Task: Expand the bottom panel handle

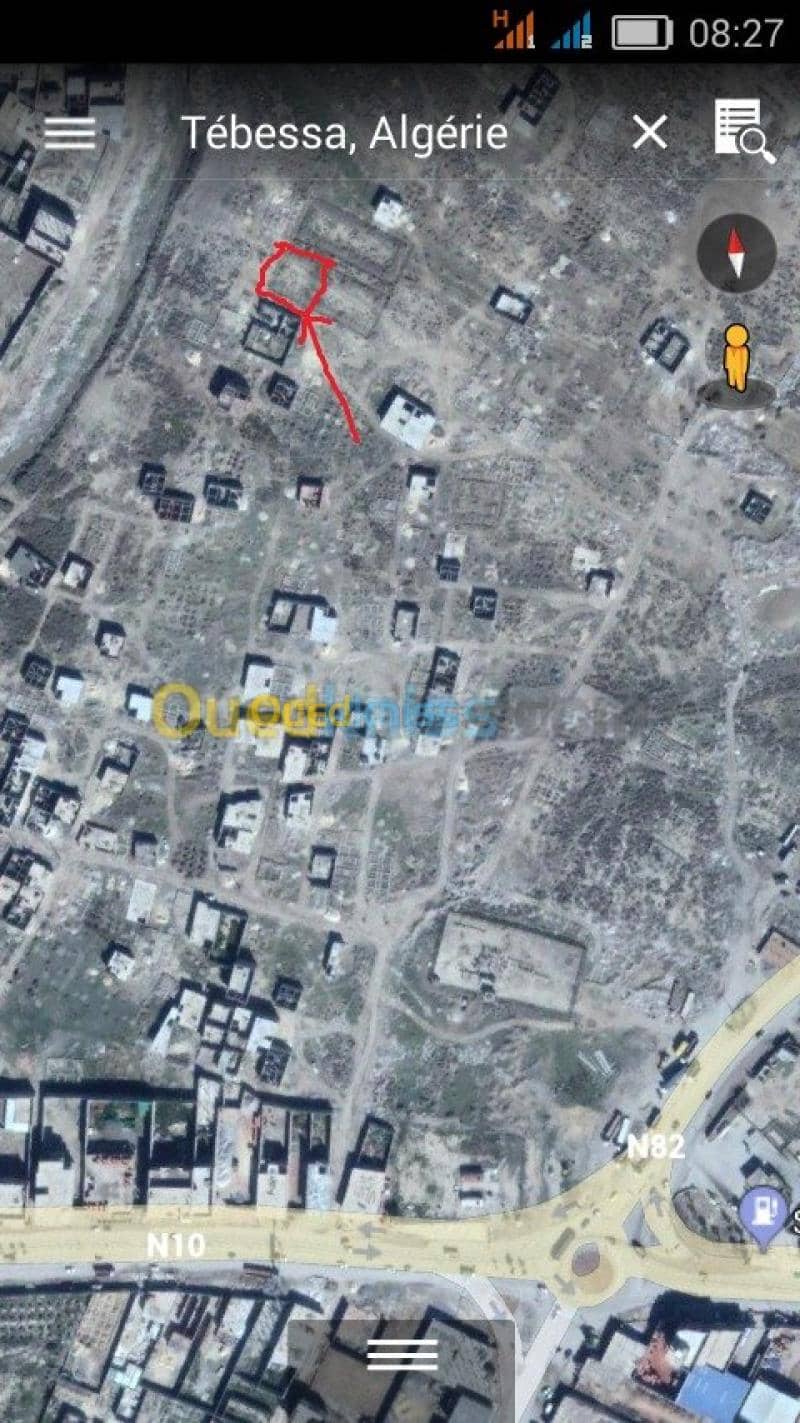Action: (x=402, y=1354)
